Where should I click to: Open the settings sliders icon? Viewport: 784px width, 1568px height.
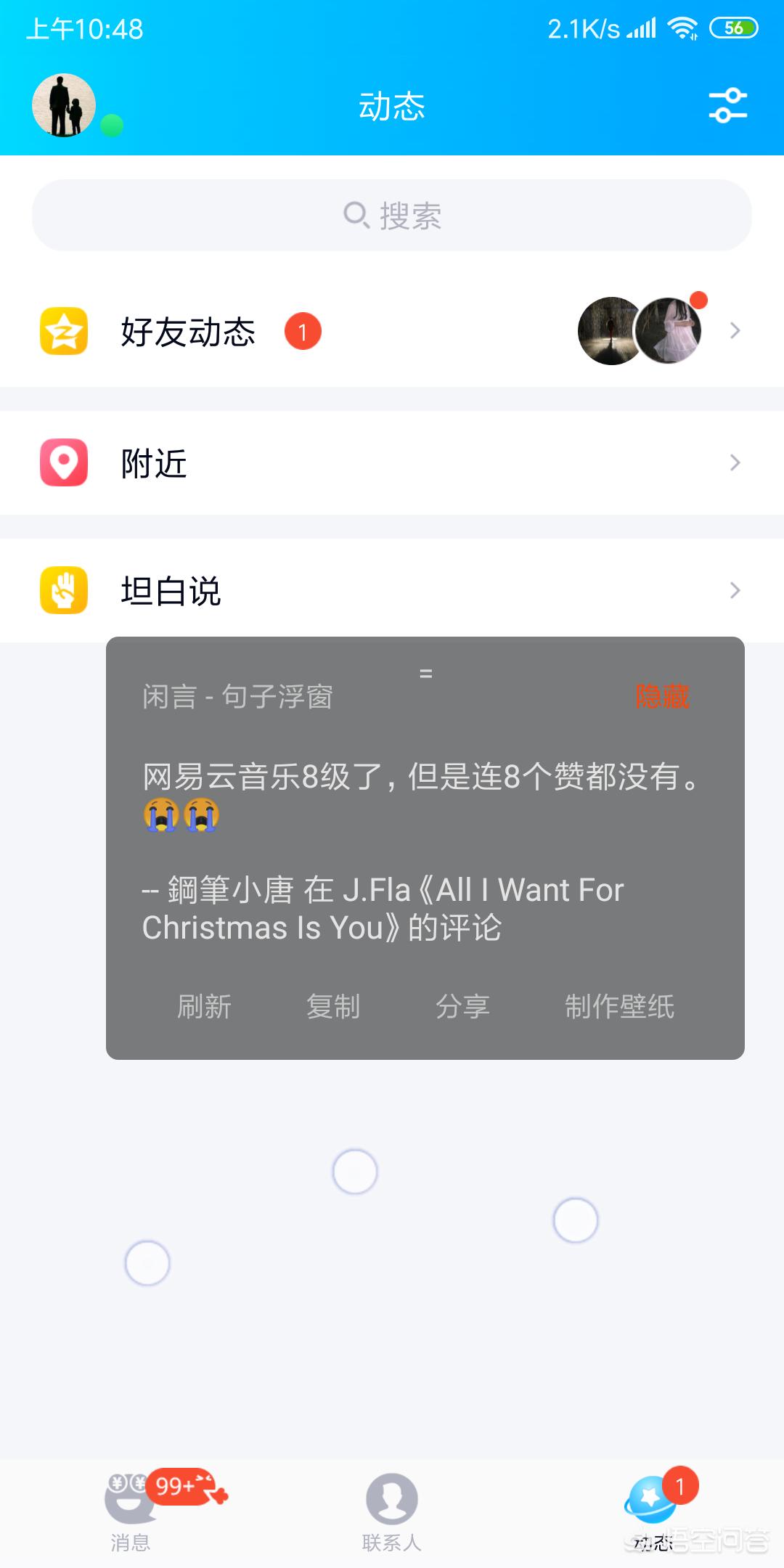(727, 106)
